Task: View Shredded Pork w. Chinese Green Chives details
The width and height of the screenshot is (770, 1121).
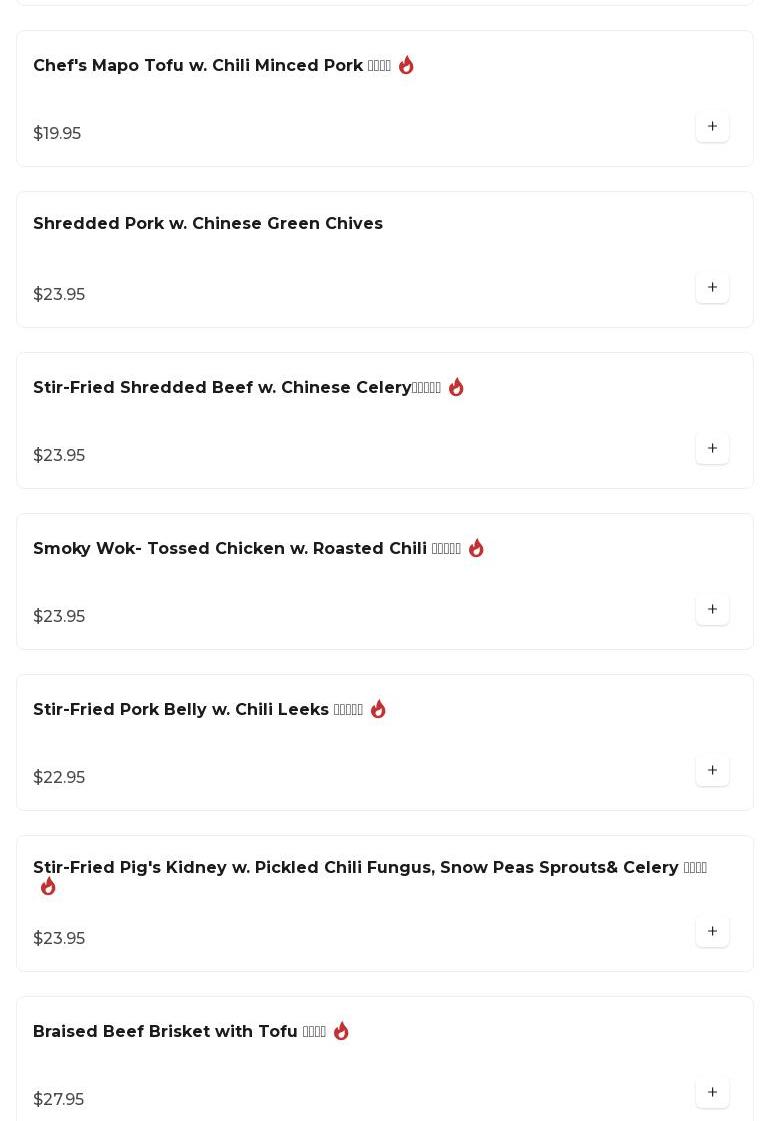Action: [208, 224]
